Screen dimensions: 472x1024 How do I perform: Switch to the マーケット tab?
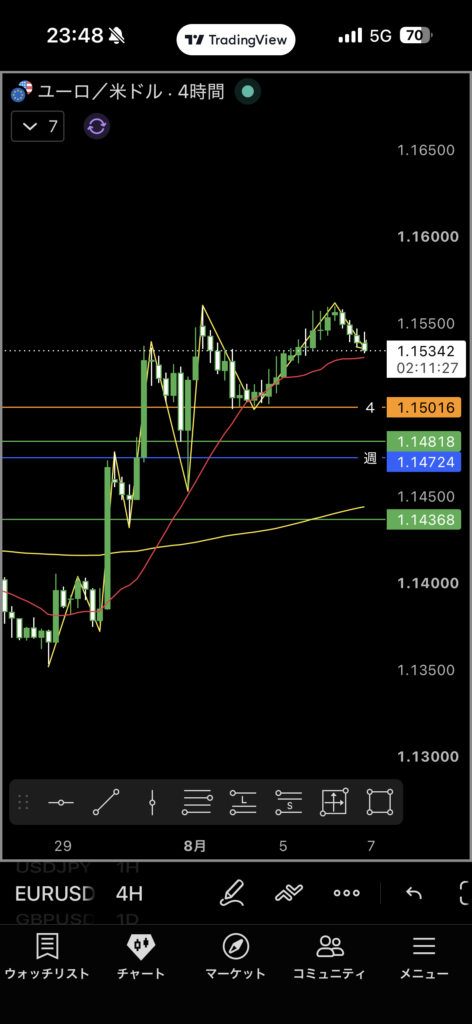236,957
